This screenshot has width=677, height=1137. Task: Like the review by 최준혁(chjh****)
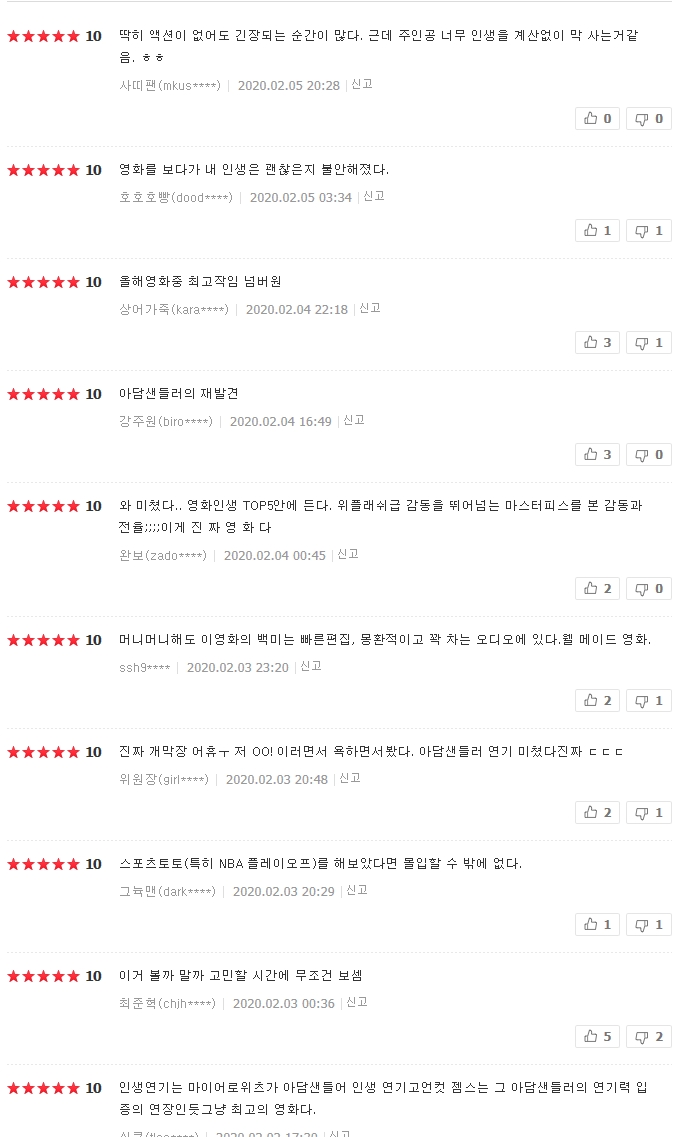pyautogui.click(x=597, y=1036)
